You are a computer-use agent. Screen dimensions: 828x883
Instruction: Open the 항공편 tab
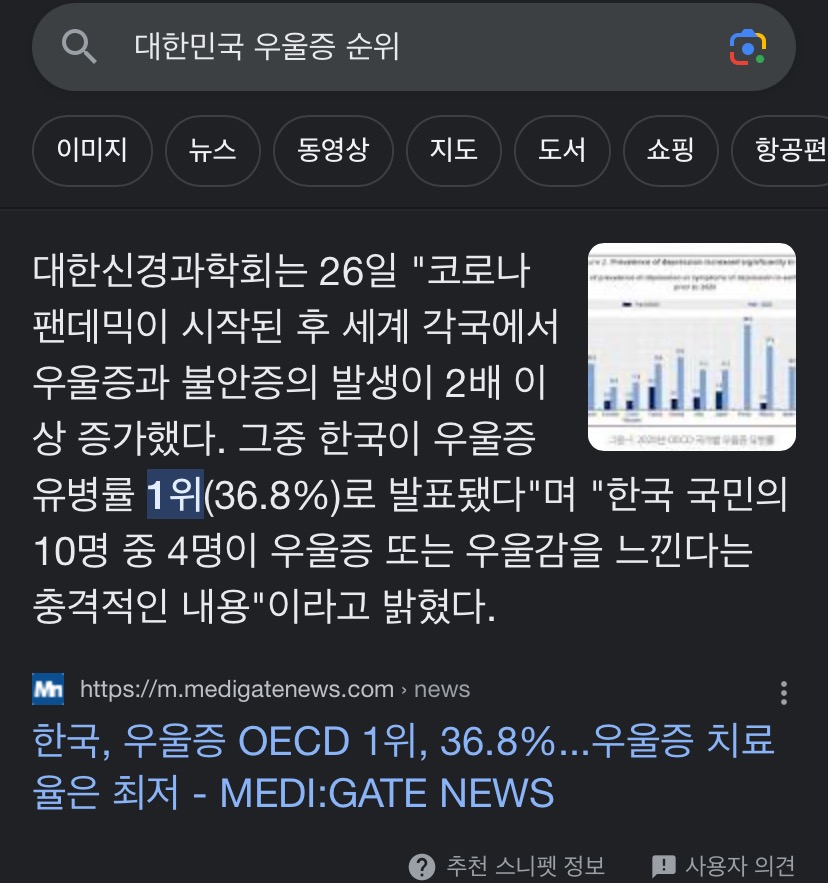pos(787,150)
